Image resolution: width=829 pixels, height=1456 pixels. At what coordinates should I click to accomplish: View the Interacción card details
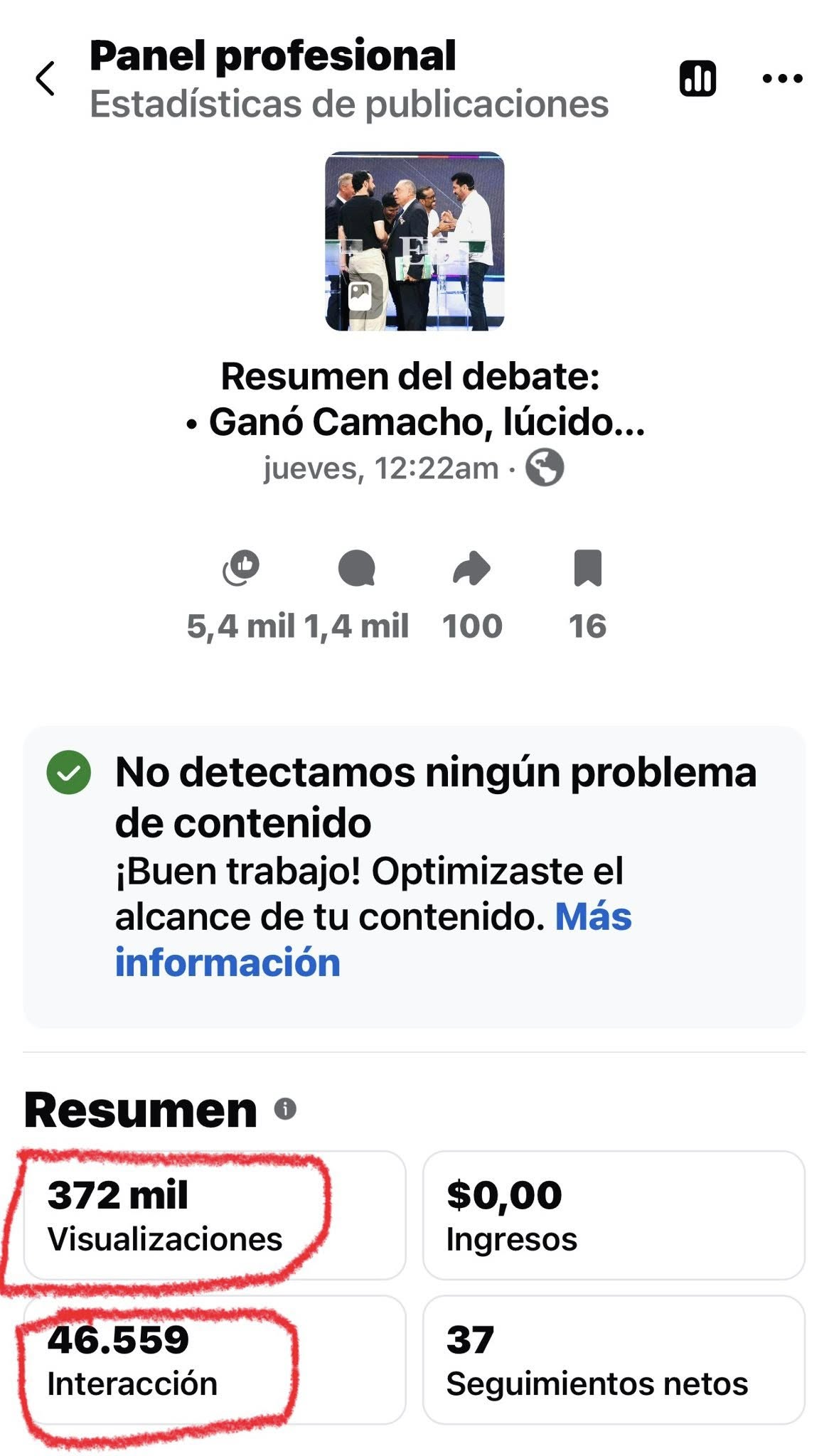[x=214, y=1359]
